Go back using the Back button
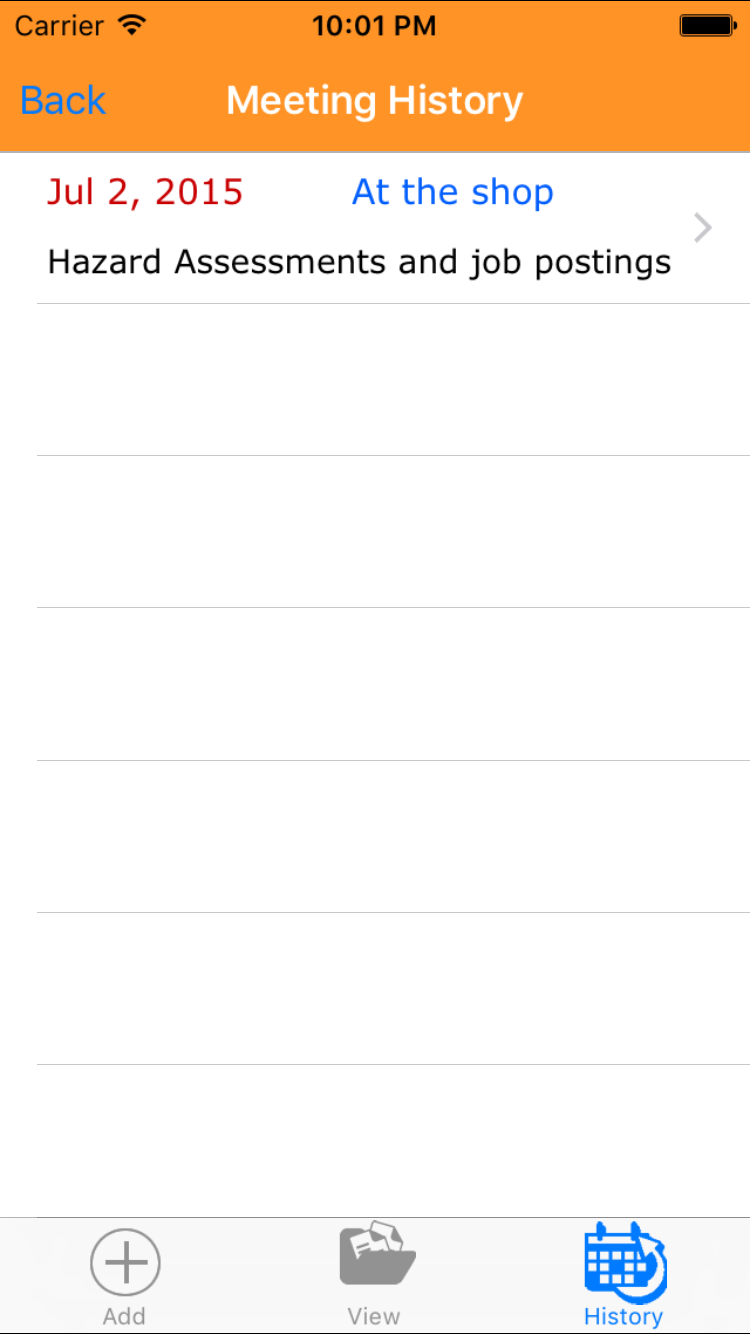 click(63, 101)
